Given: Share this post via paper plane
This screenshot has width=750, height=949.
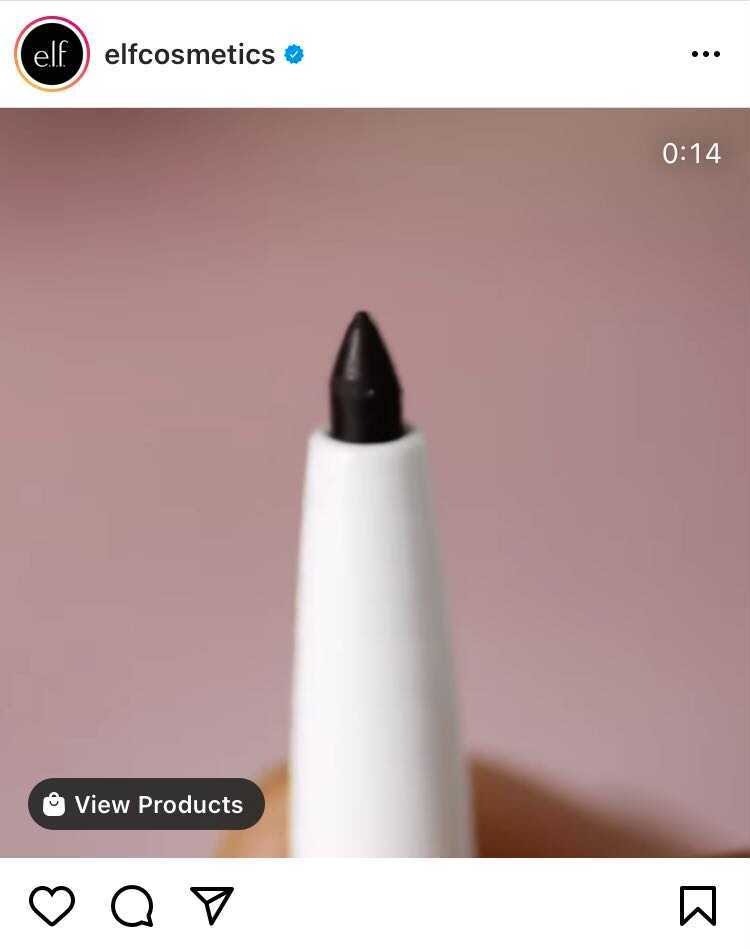Looking at the screenshot, I should (212, 906).
